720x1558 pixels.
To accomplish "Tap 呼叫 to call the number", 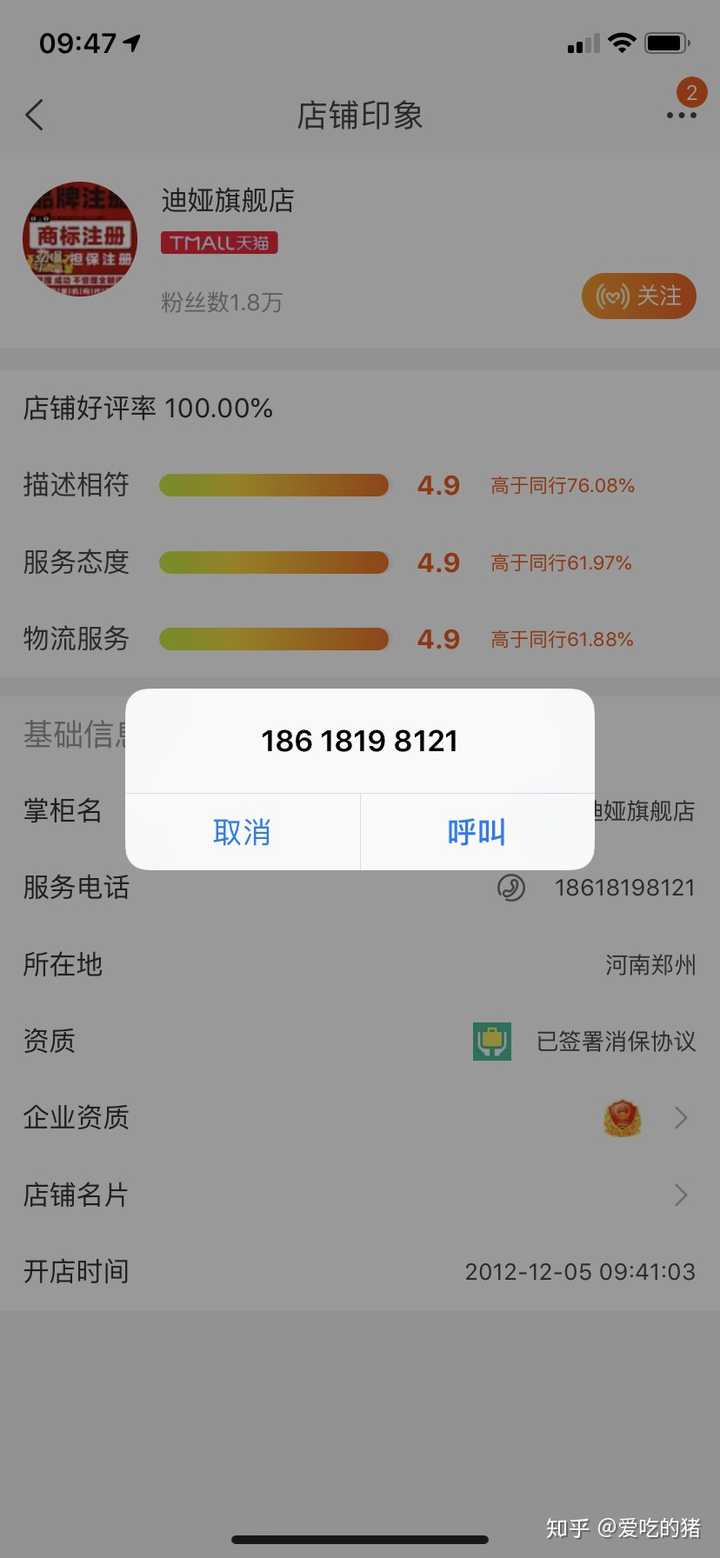I will [x=477, y=832].
